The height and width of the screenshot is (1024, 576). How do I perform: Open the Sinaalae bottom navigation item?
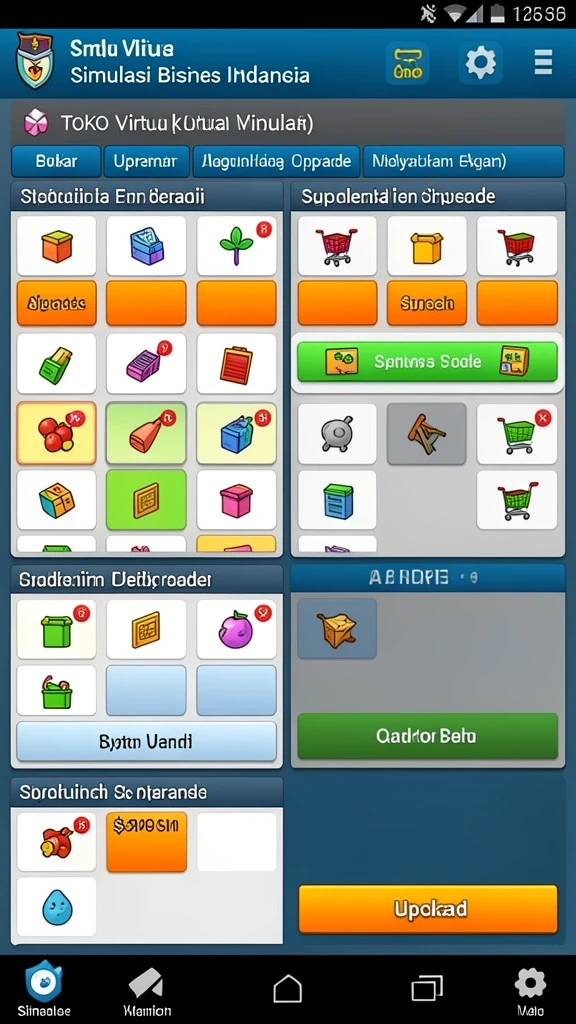44,989
